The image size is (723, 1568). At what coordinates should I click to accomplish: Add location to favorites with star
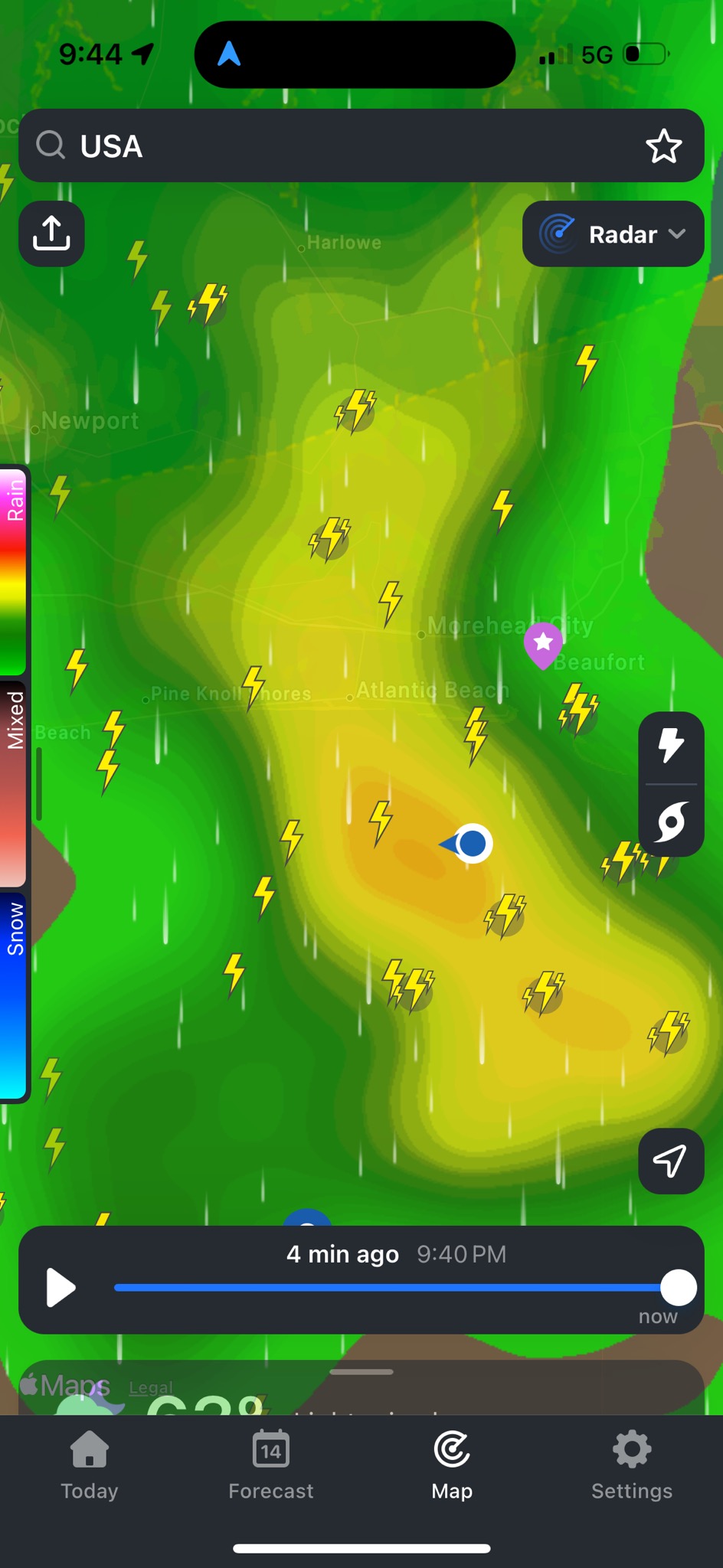(663, 146)
